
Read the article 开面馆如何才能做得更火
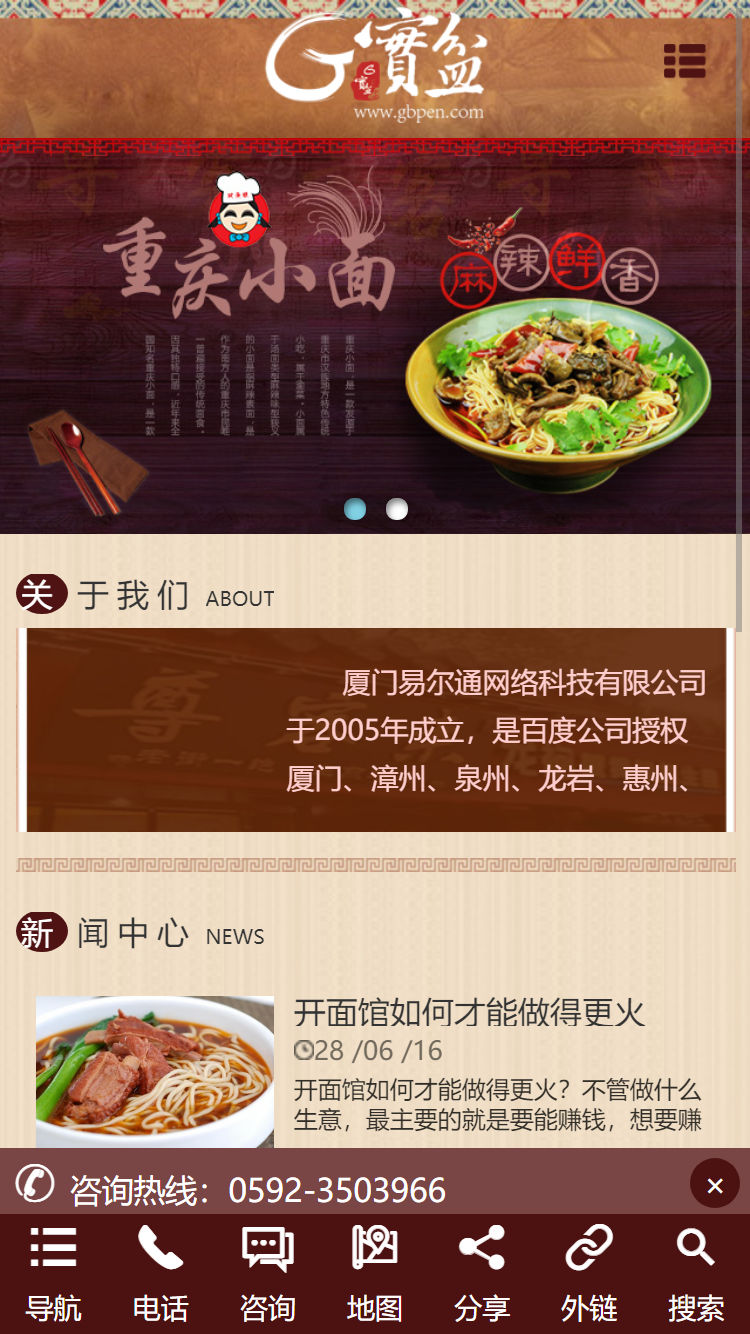coord(469,1013)
